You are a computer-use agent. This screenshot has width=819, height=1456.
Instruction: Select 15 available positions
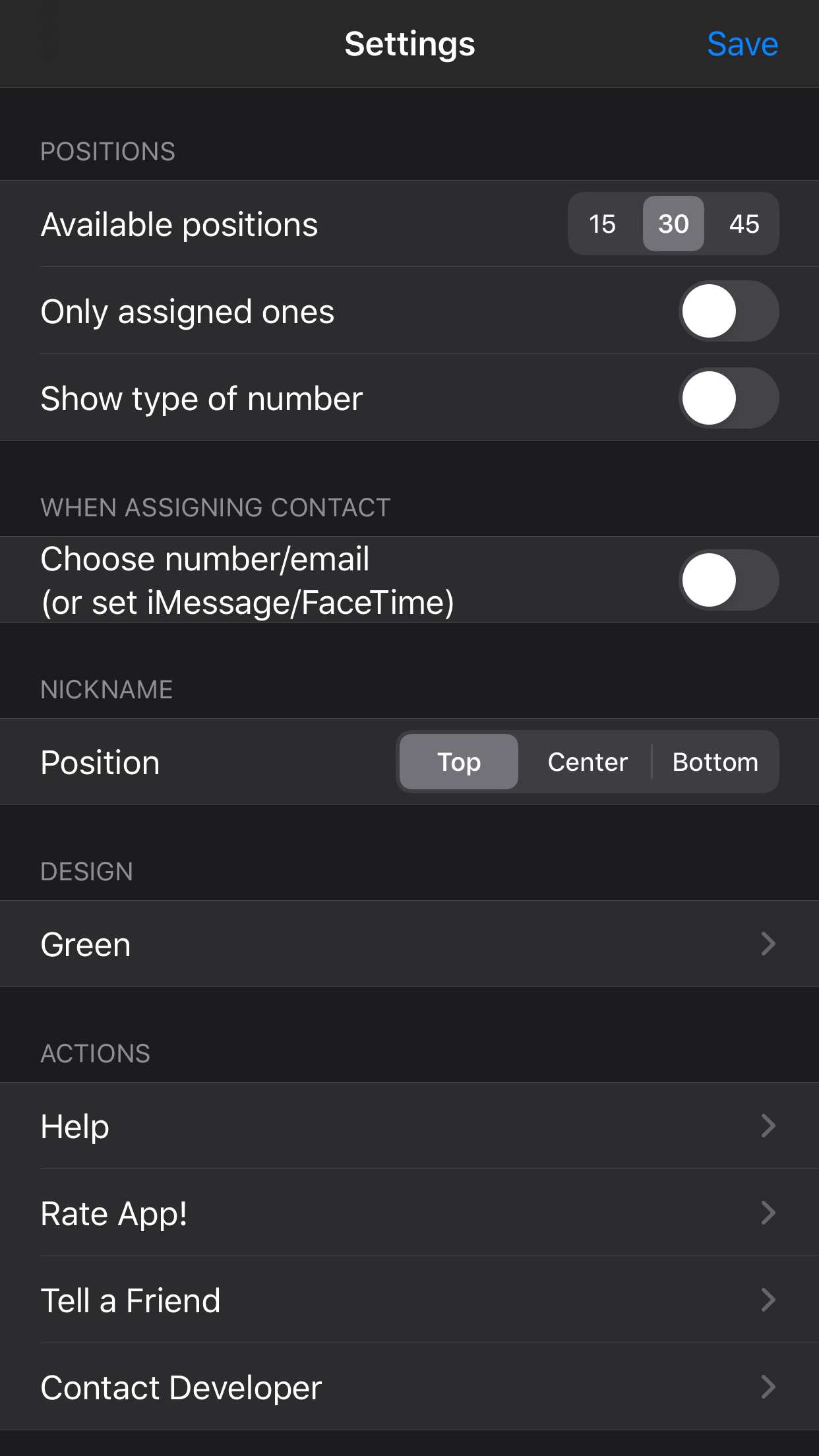[603, 224]
